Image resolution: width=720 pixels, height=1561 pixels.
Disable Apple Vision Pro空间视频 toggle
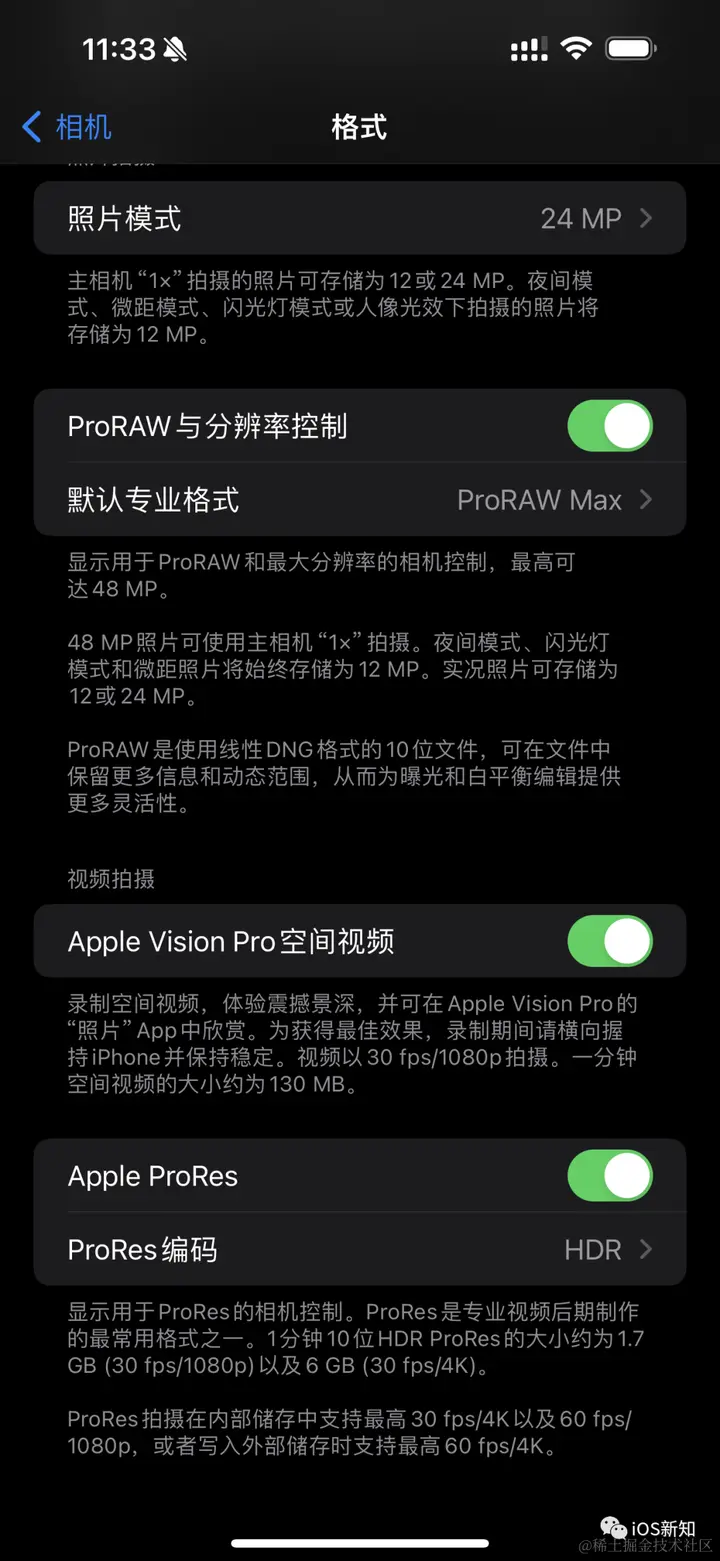(610, 941)
